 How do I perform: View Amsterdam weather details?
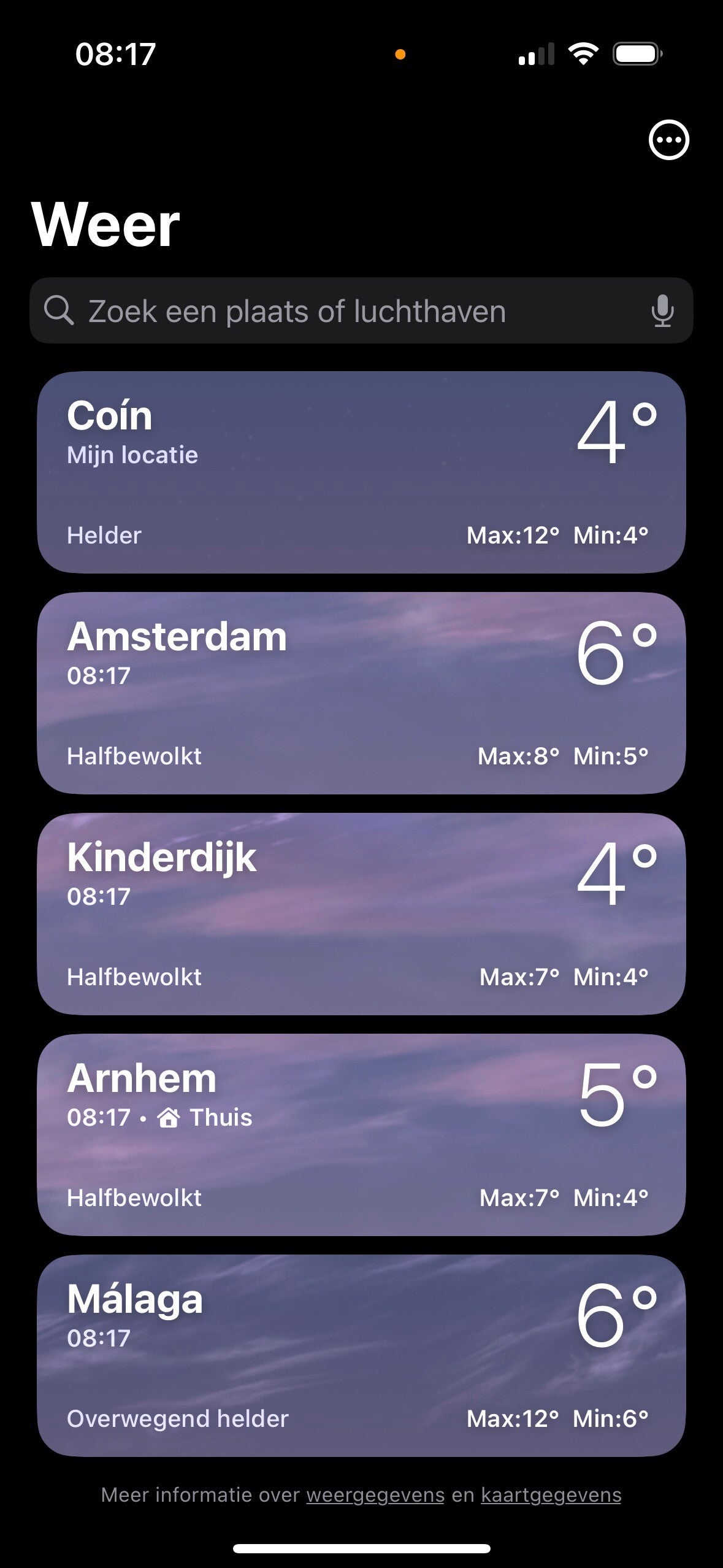point(361,693)
